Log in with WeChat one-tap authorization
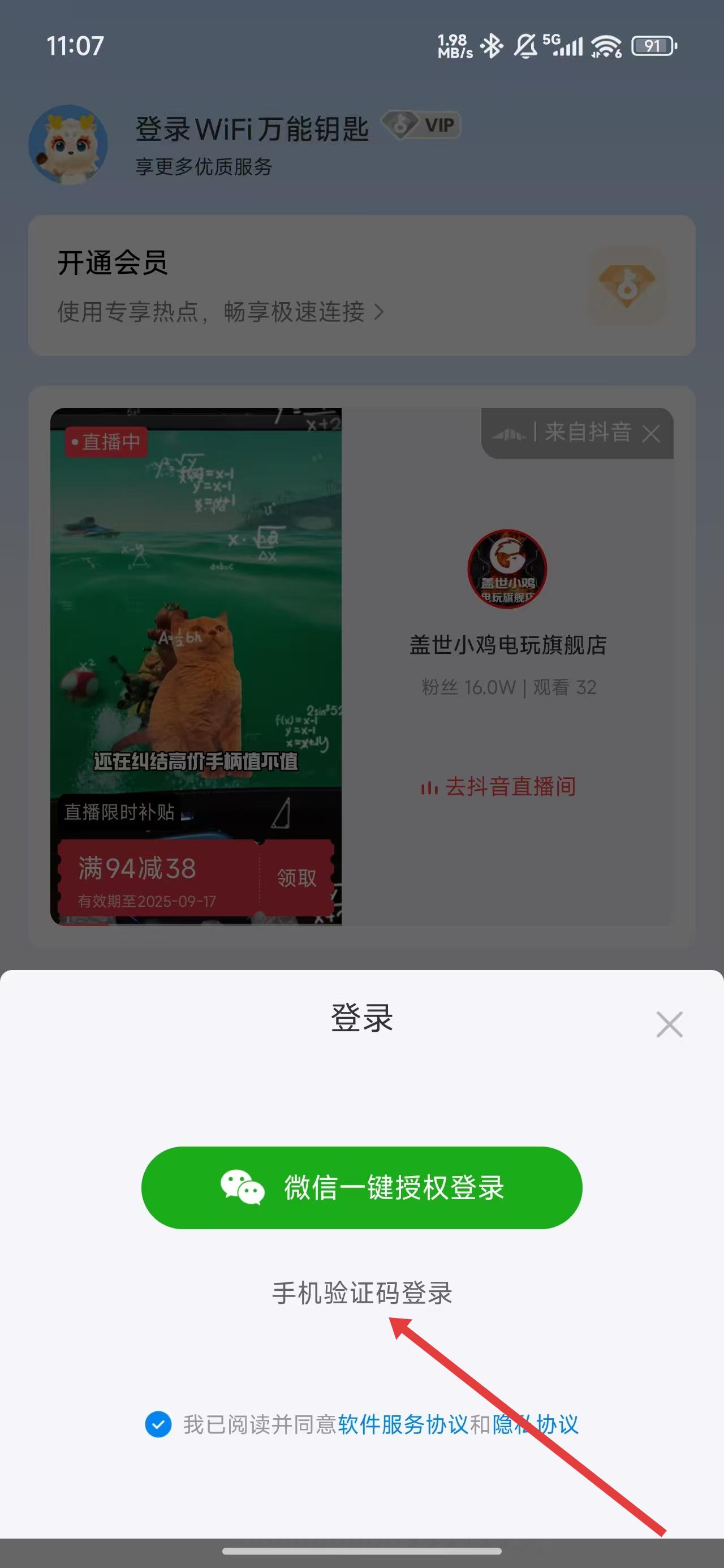This screenshot has width=724, height=1568. tap(361, 1187)
